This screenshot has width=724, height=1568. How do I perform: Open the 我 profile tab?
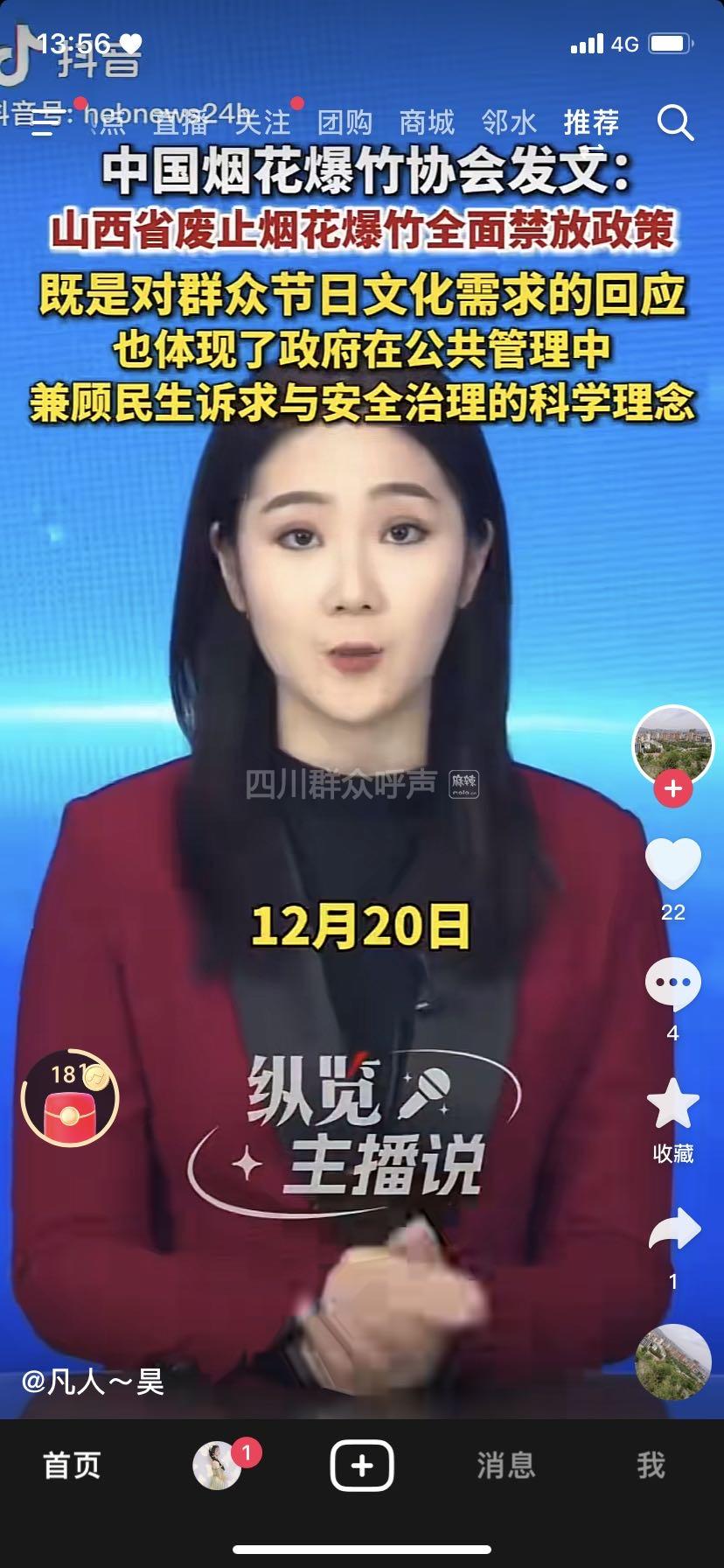(x=651, y=1466)
